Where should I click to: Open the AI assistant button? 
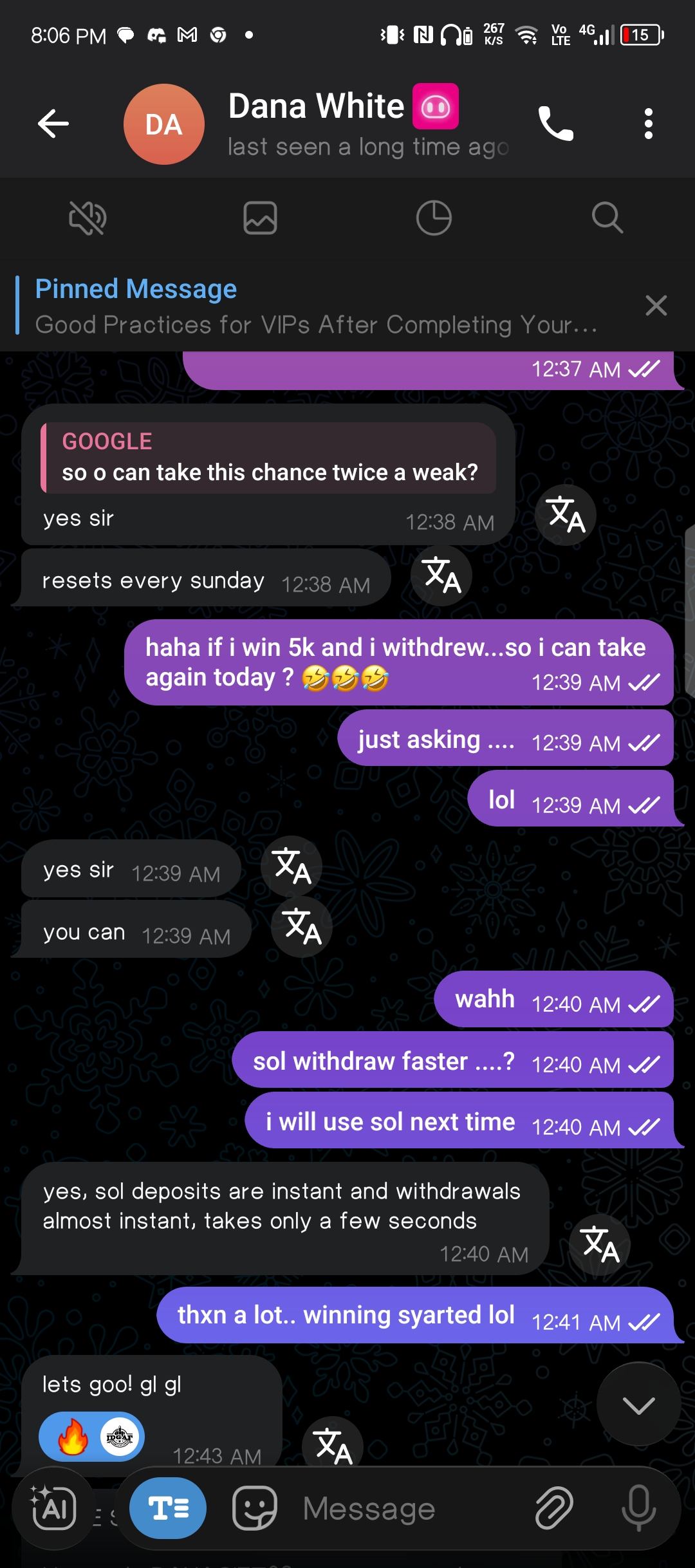[54, 1508]
